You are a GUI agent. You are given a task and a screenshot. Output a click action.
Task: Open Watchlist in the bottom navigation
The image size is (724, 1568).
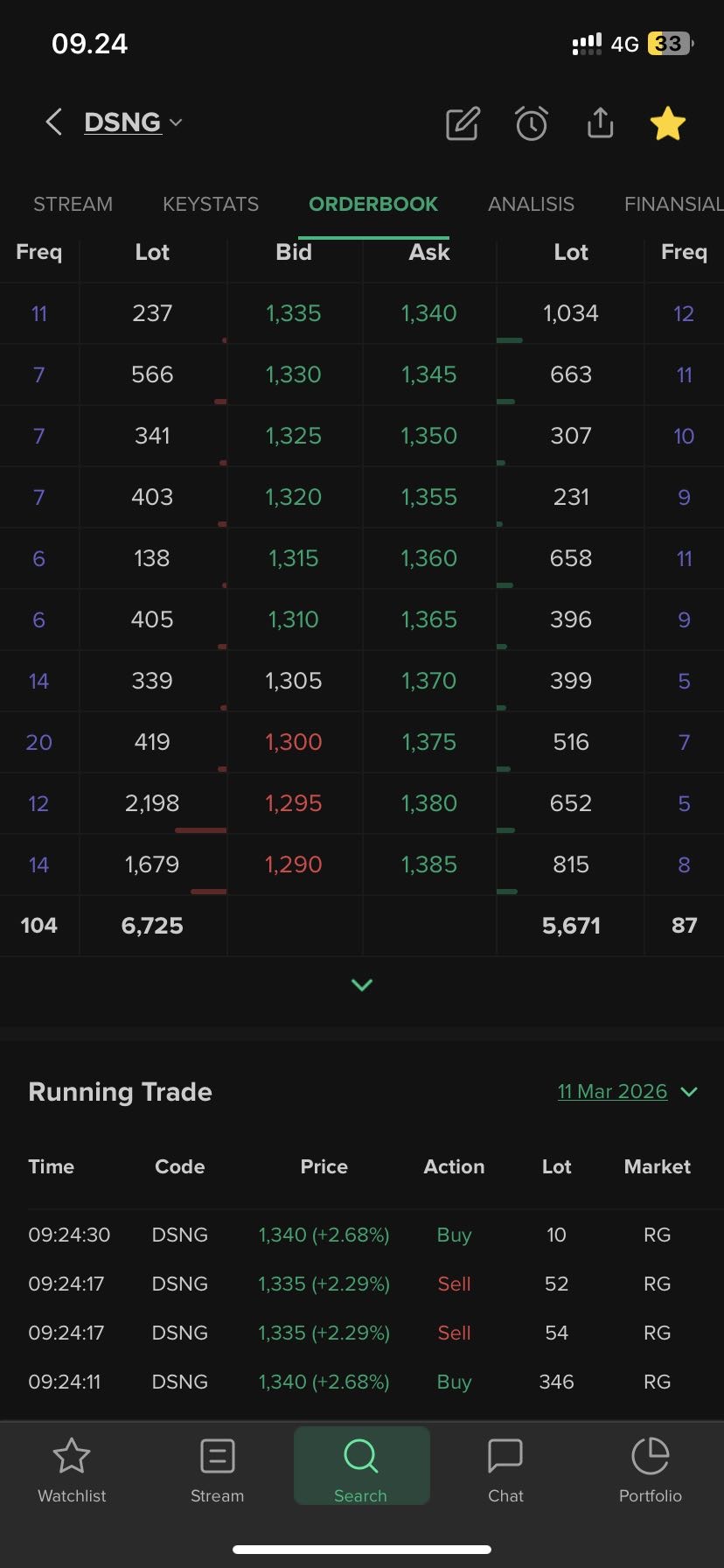(x=72, y=1470)
